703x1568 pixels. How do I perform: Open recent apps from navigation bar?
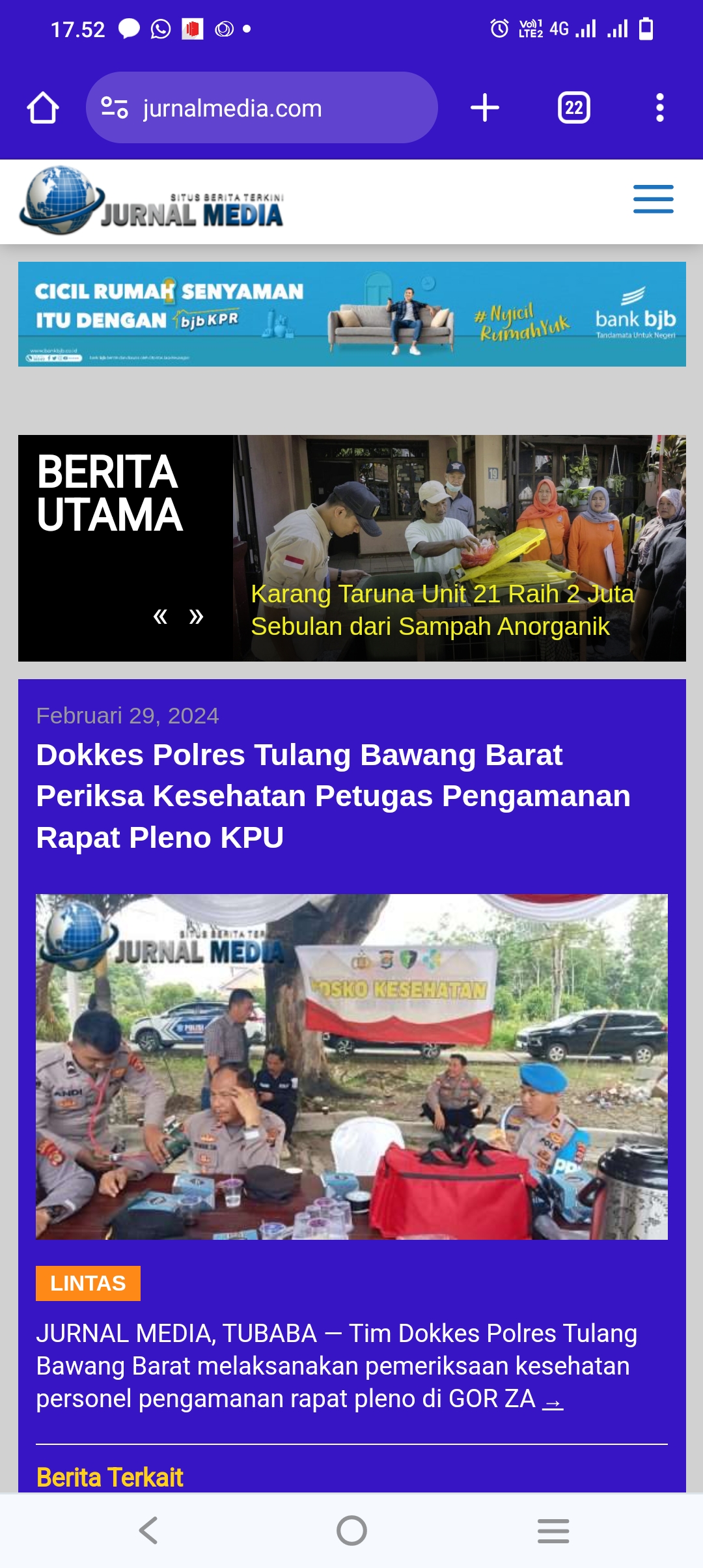click(553, 1530)
